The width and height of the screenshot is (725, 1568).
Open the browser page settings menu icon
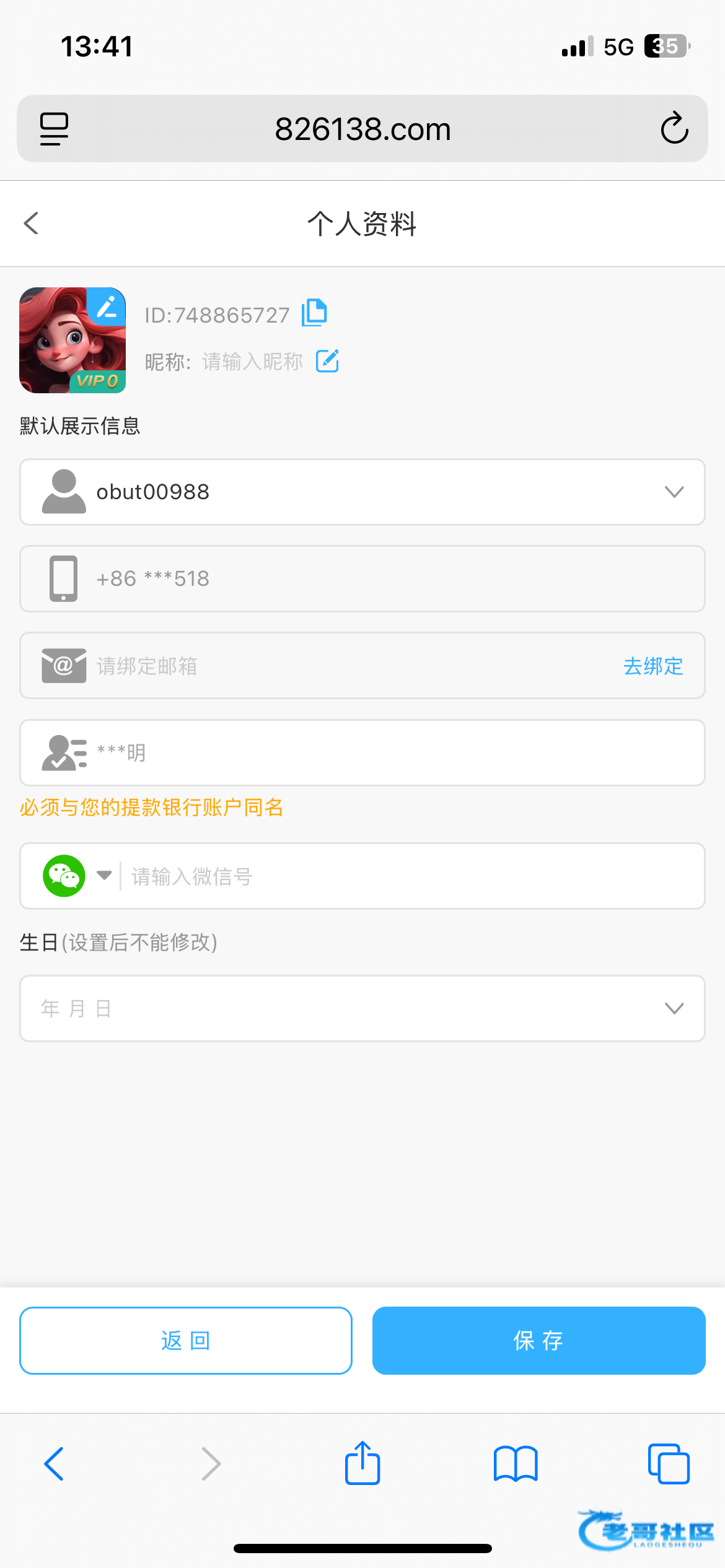(55, 129)
